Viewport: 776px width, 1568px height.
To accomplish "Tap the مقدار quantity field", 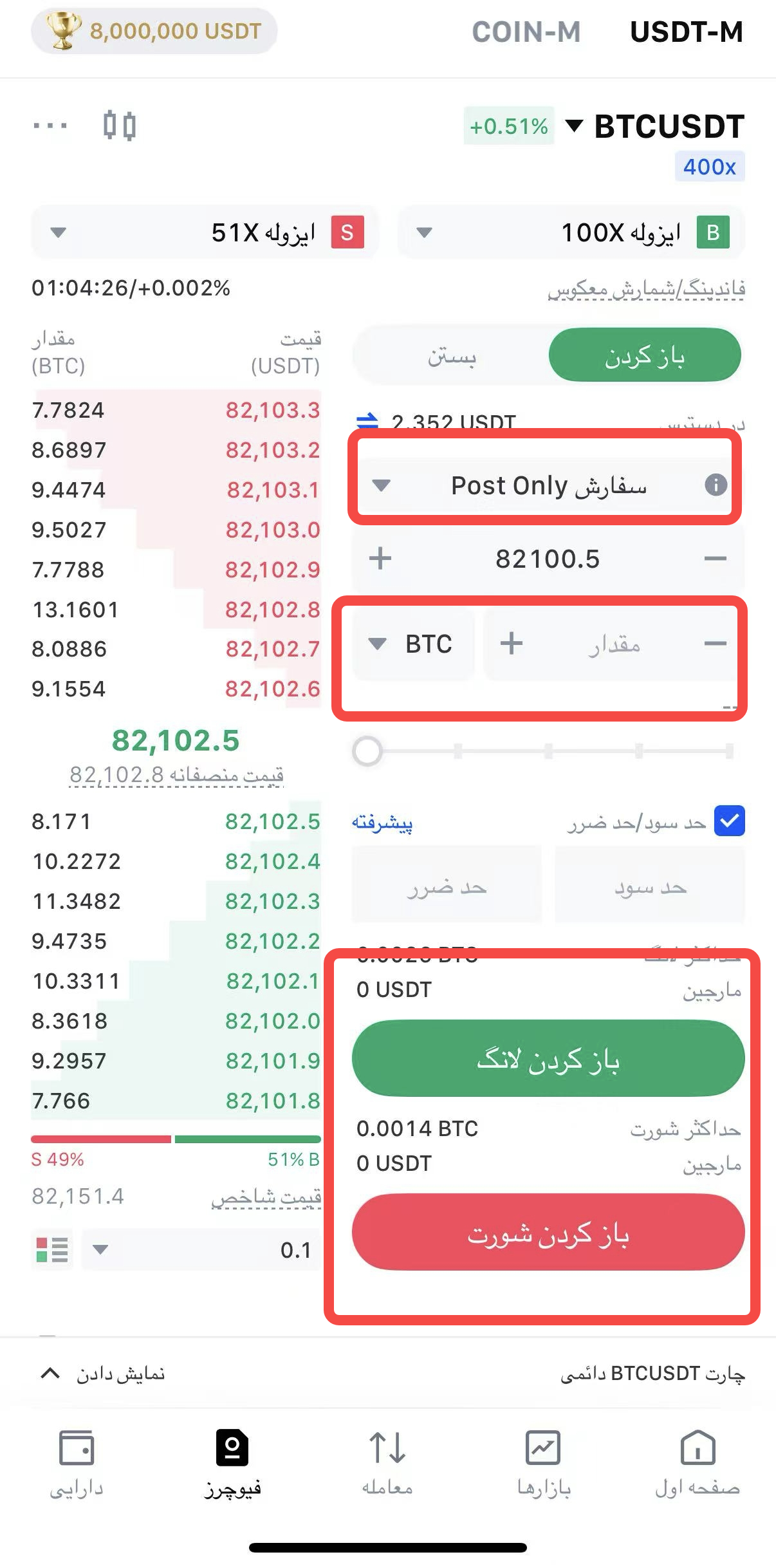I will click(614, 644).
